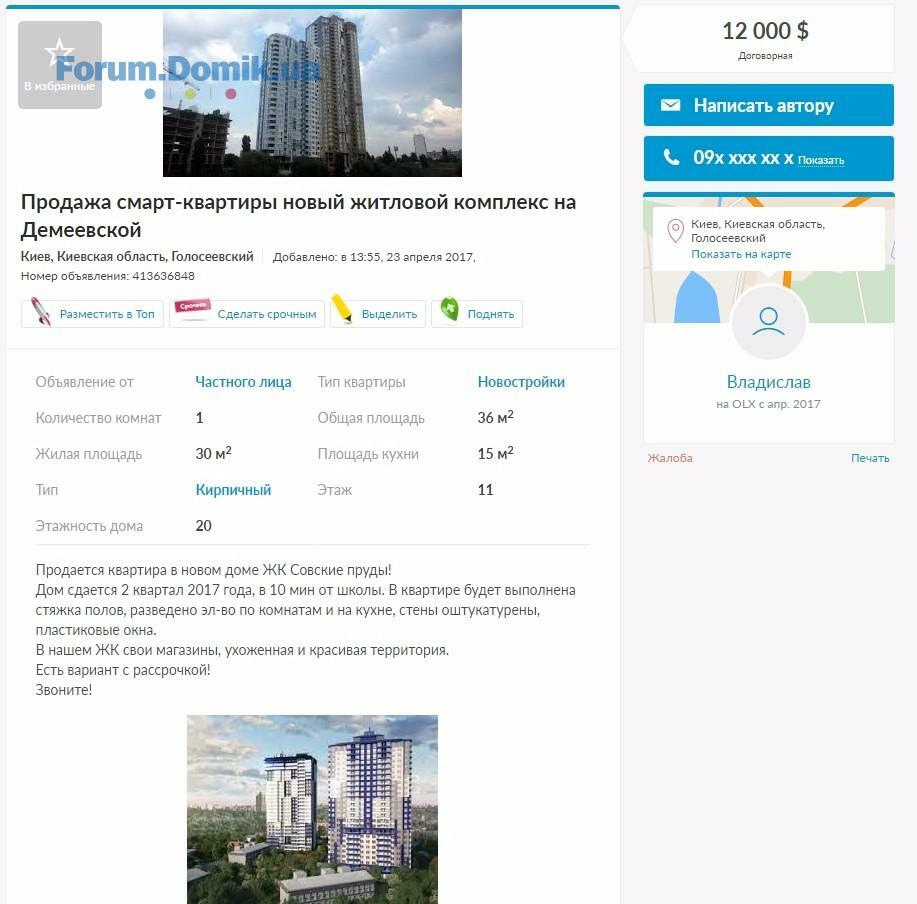Add listing to favorites with star
917x904 pixels.
[x=60, y=64]
